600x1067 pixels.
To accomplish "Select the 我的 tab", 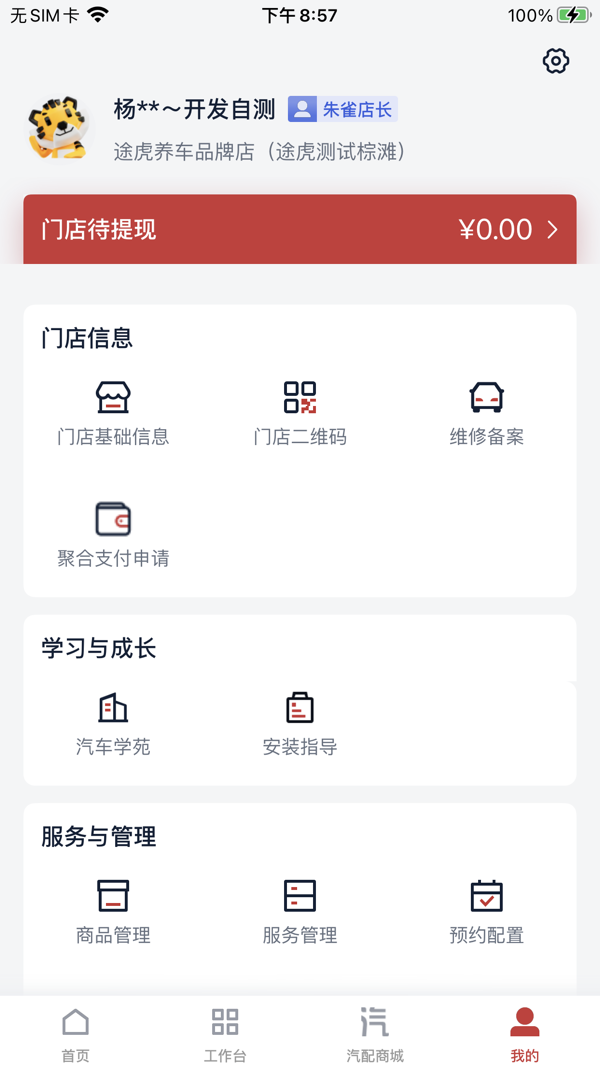I will point(525,1033).
